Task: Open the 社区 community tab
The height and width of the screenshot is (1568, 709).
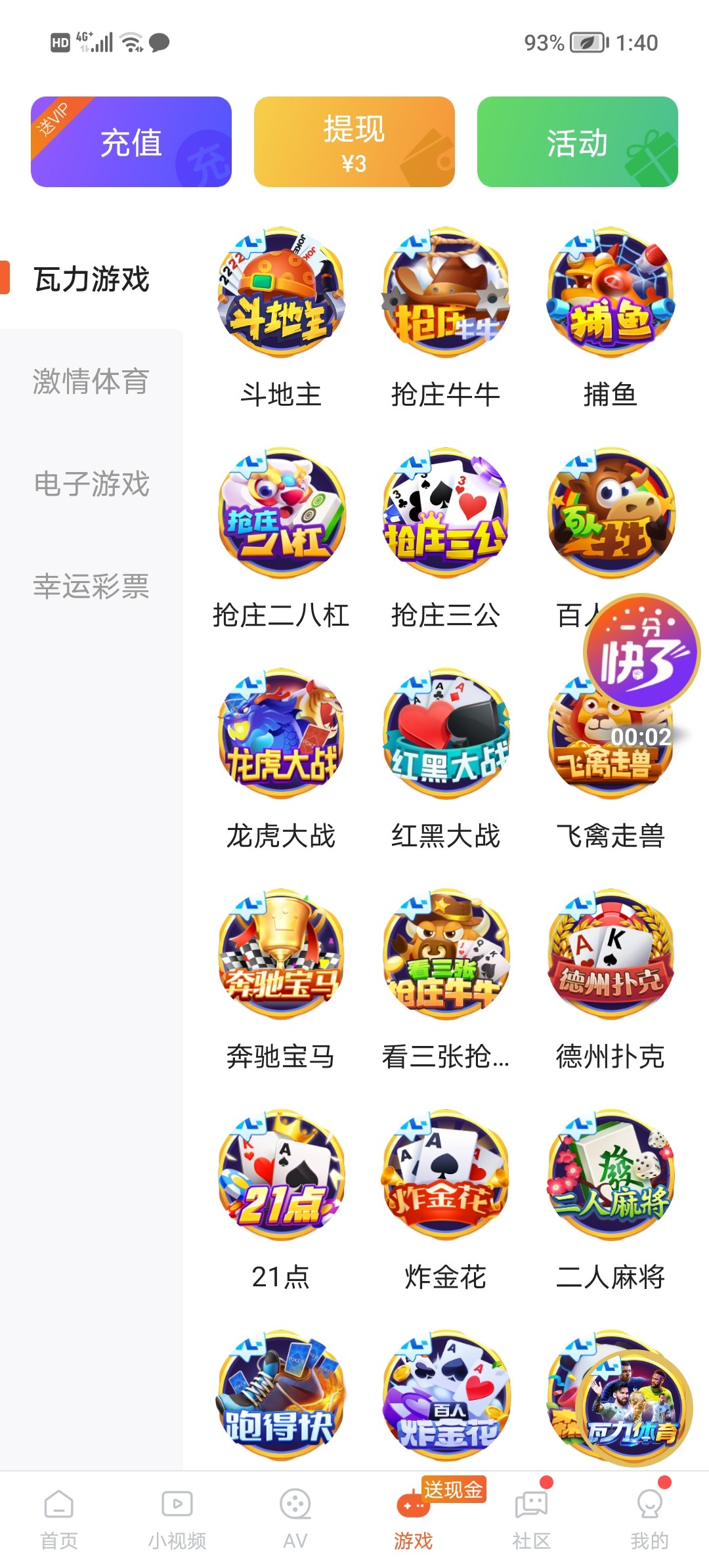Action: click(530, 1523)
